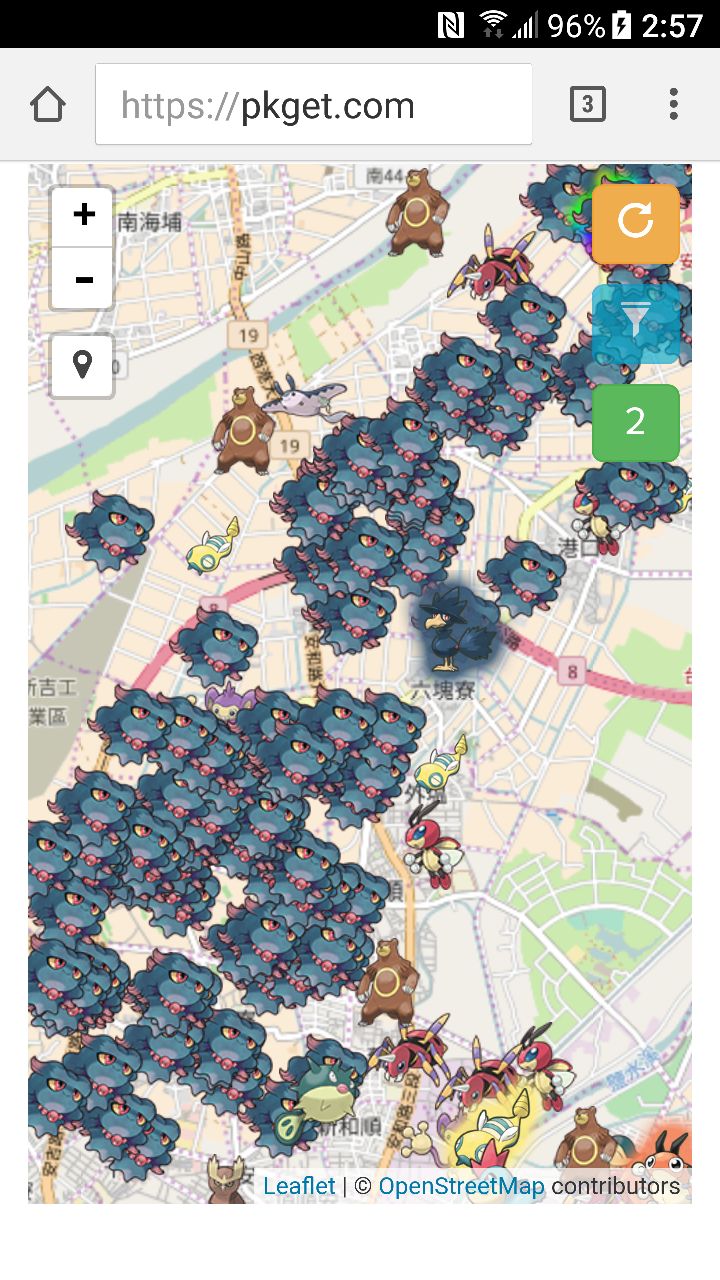The height and width of the screenshot is (1280, 720).
Task: Refresh the map with the orange button
Action: coord(635,222)
